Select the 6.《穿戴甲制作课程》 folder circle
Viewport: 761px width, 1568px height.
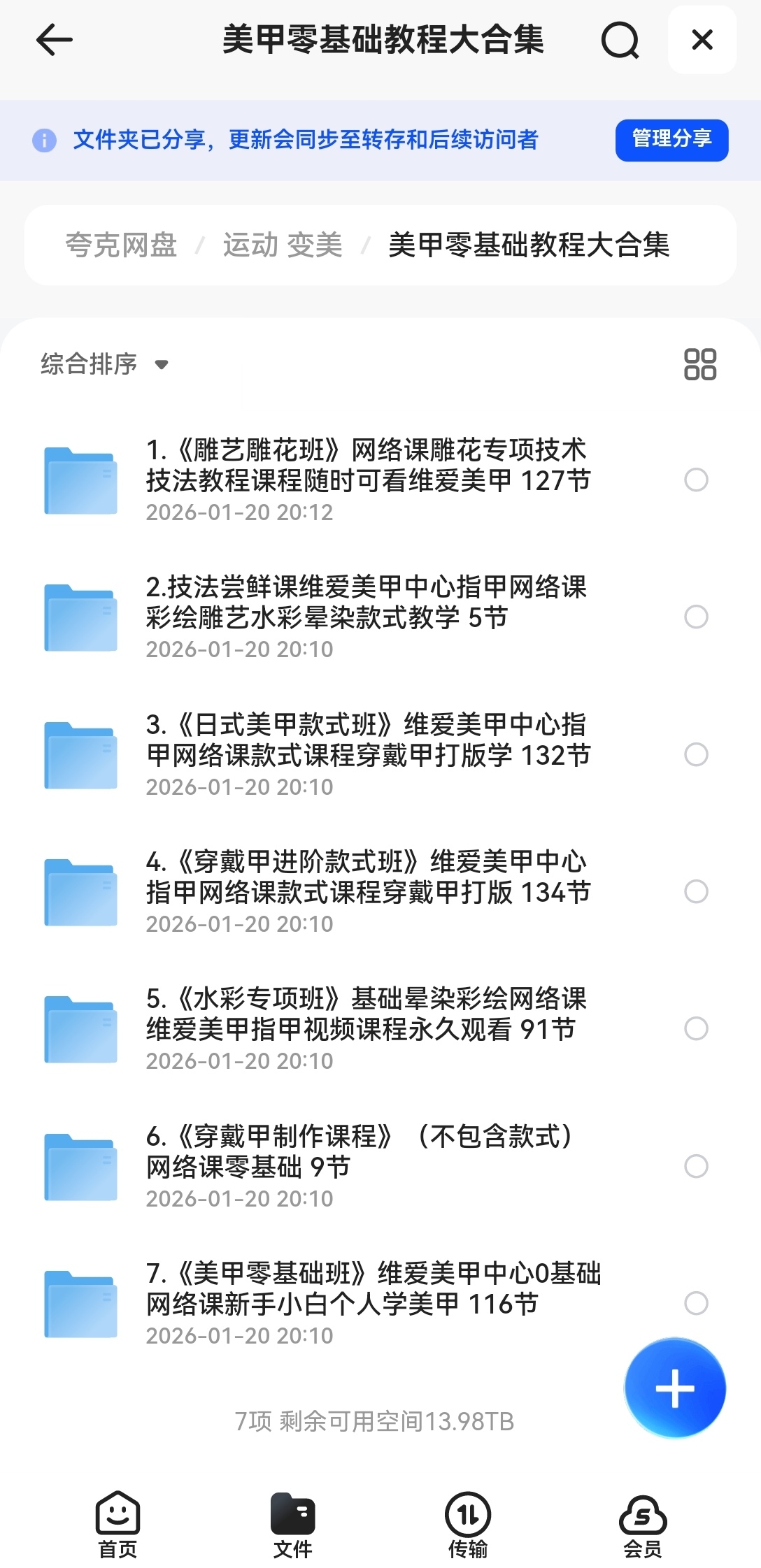pos(696,1166)
